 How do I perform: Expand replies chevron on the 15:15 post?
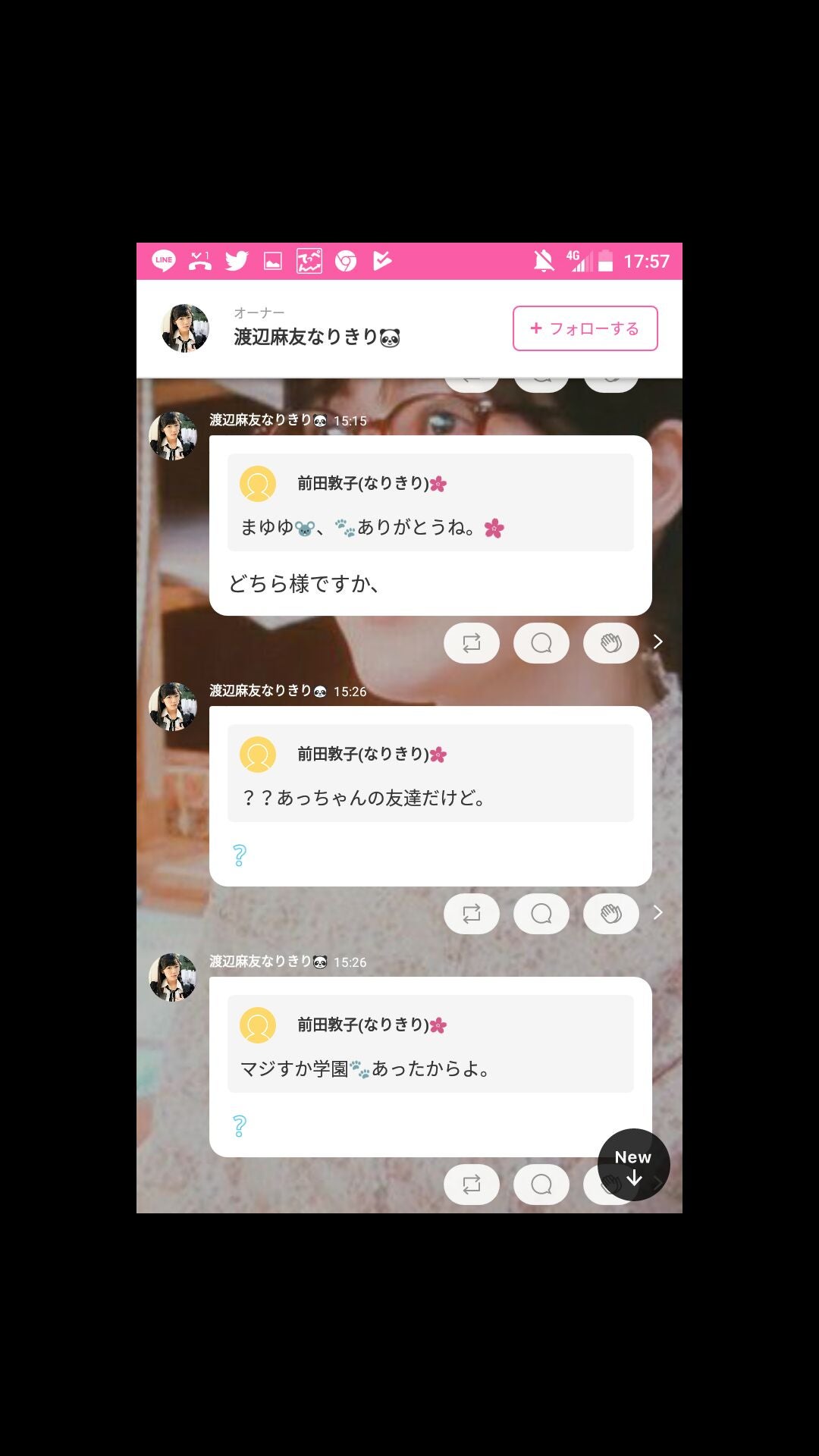[656, 642]
